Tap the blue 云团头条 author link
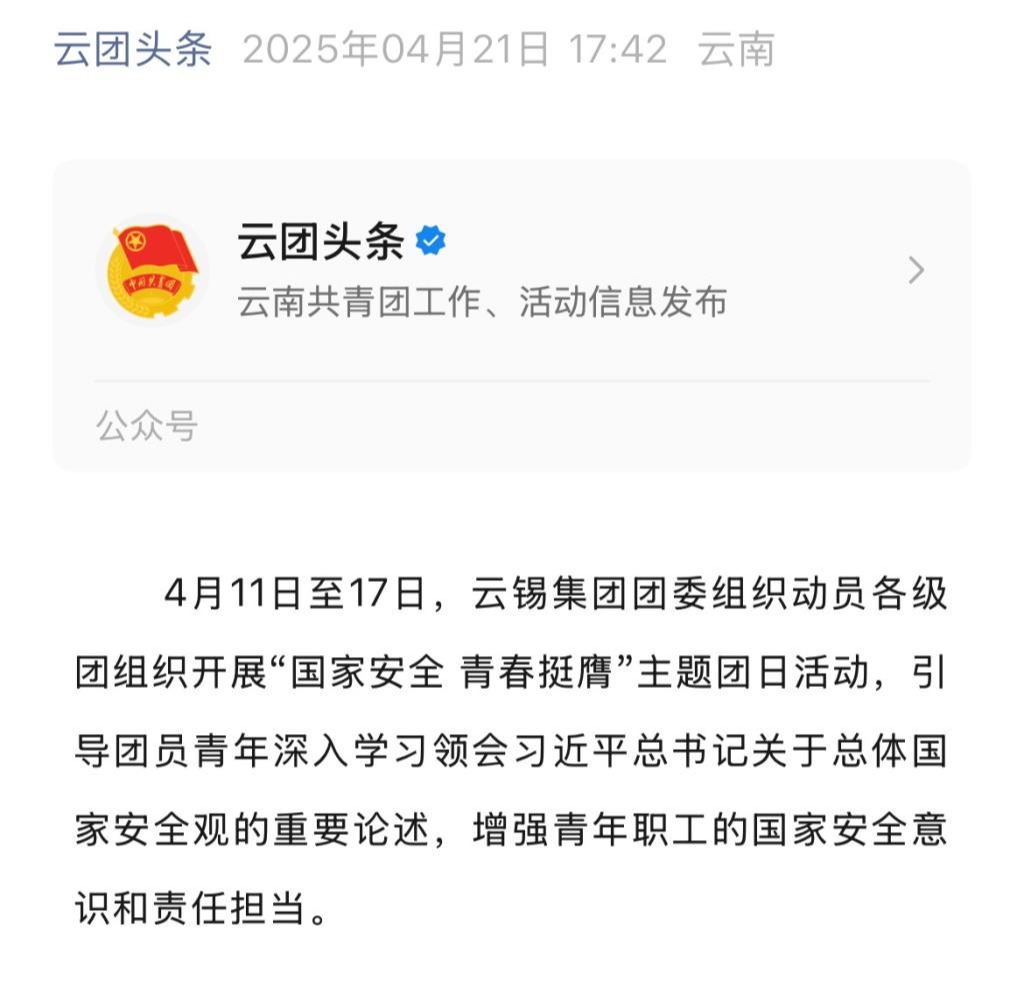 [x=133, y=48]
